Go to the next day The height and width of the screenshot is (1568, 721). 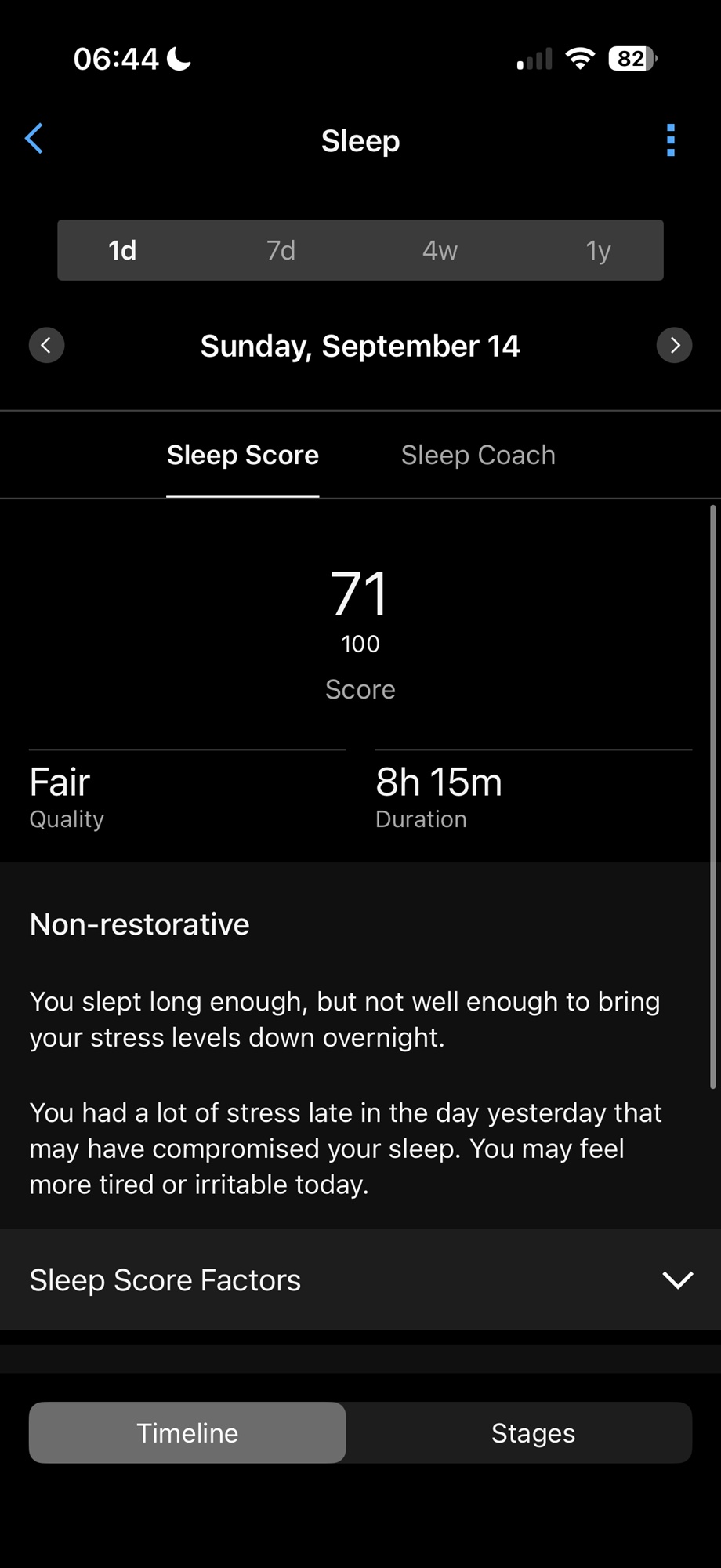pyautogui.click(x=674, y=345)
